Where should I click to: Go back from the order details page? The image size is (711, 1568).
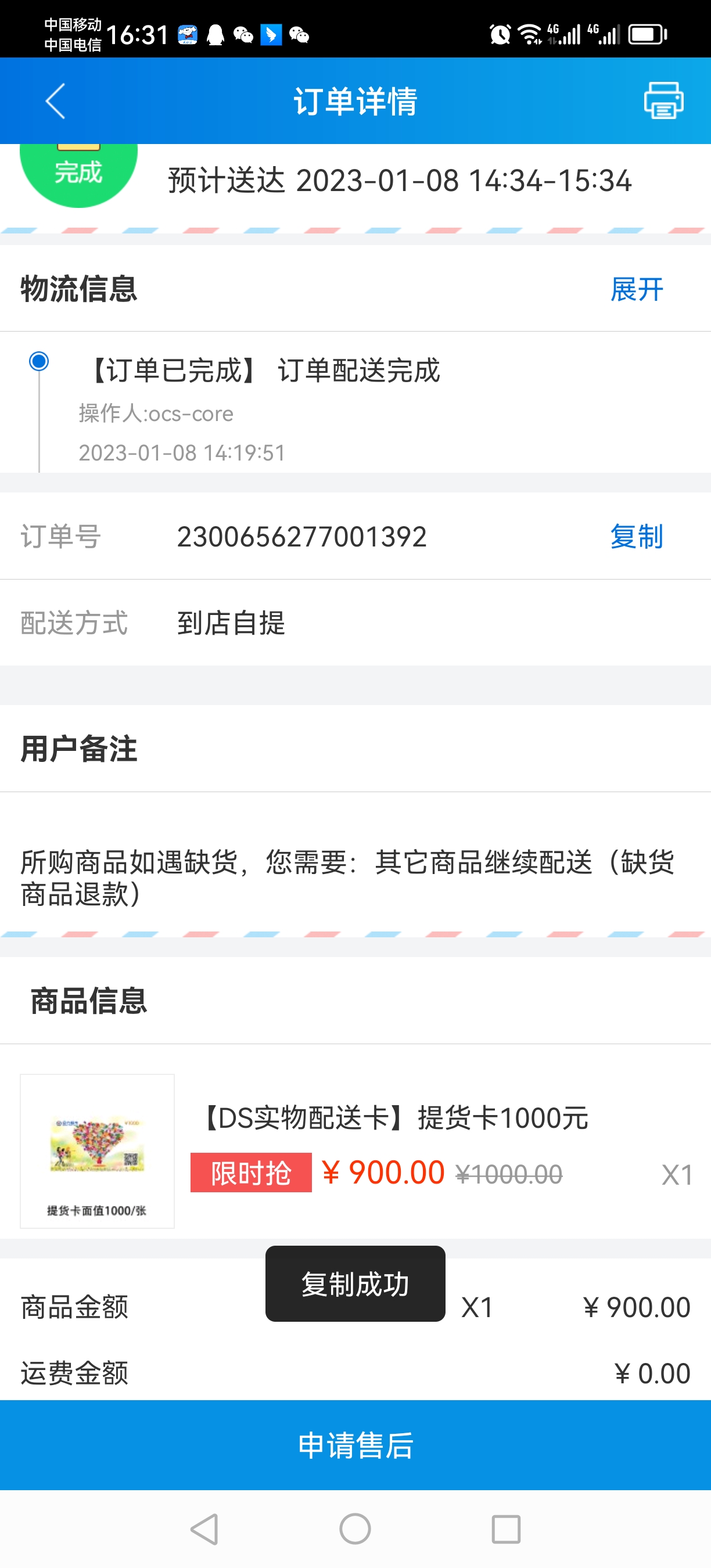click(55, 101)
